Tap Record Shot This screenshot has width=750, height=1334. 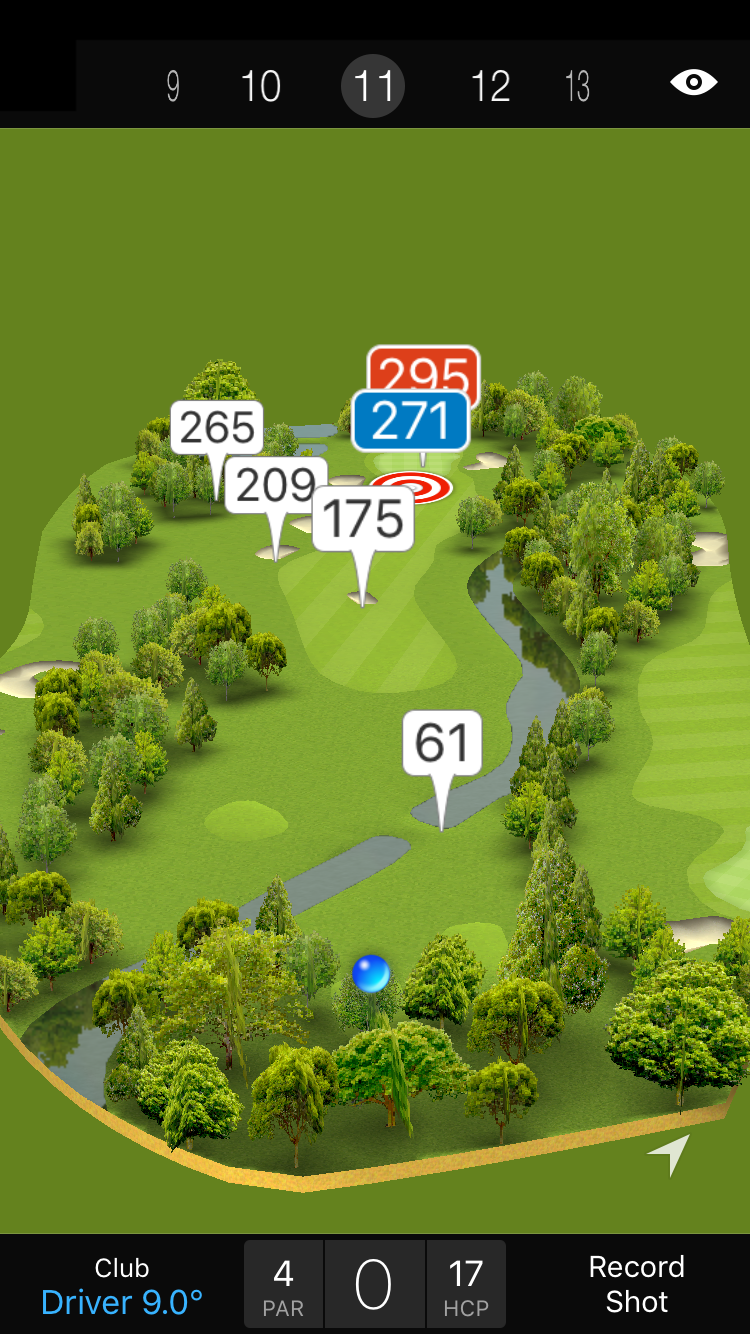coord(636,1284)
